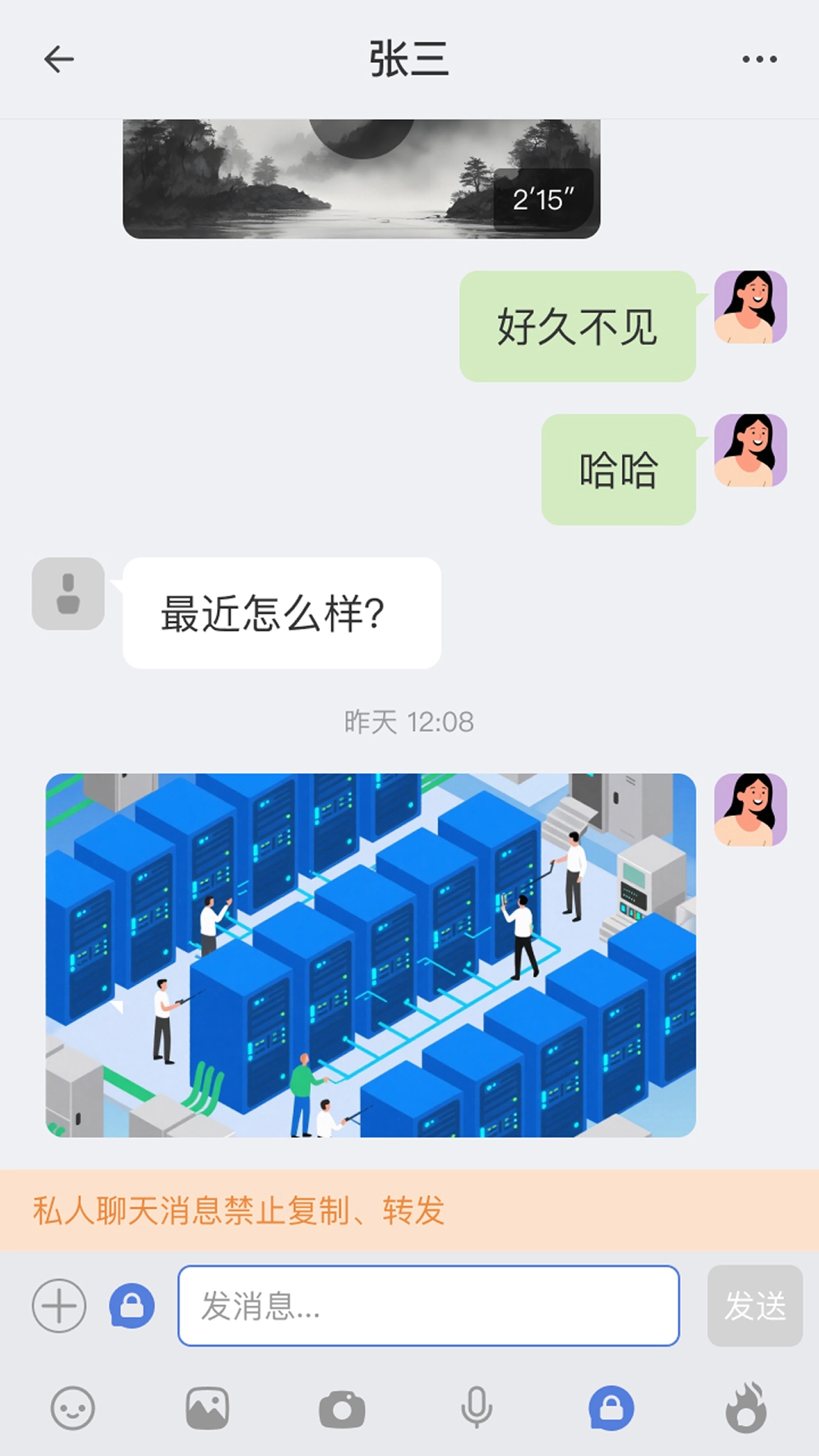
Task: Toggle private chat mode in the bottom bar
Action: tap(610, 1408)
